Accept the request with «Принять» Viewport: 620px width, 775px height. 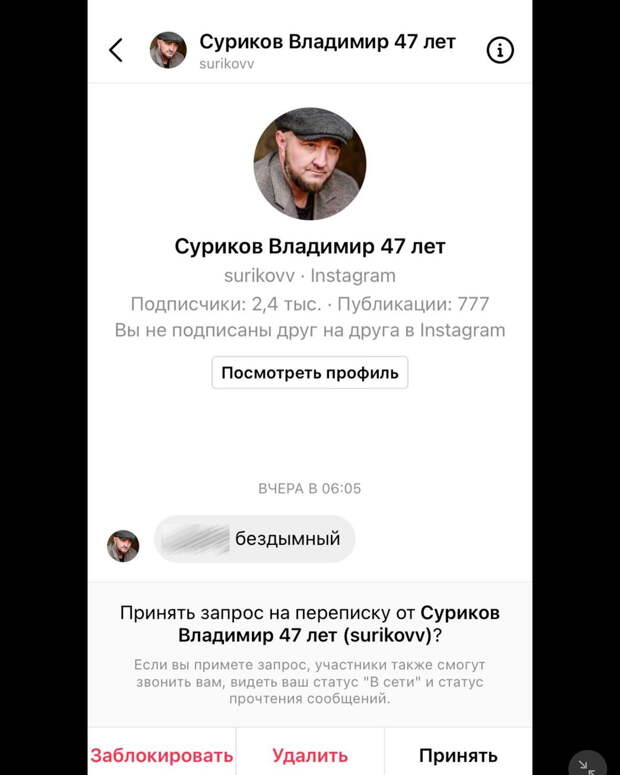(x=458, y=755)
